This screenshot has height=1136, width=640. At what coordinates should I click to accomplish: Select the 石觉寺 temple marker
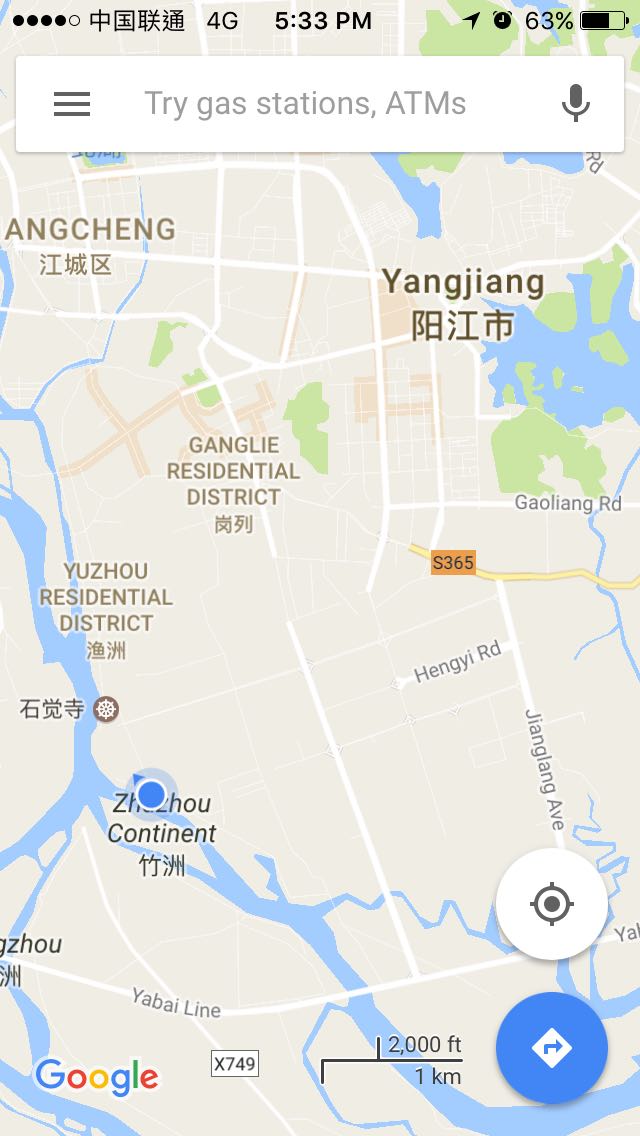106,710
